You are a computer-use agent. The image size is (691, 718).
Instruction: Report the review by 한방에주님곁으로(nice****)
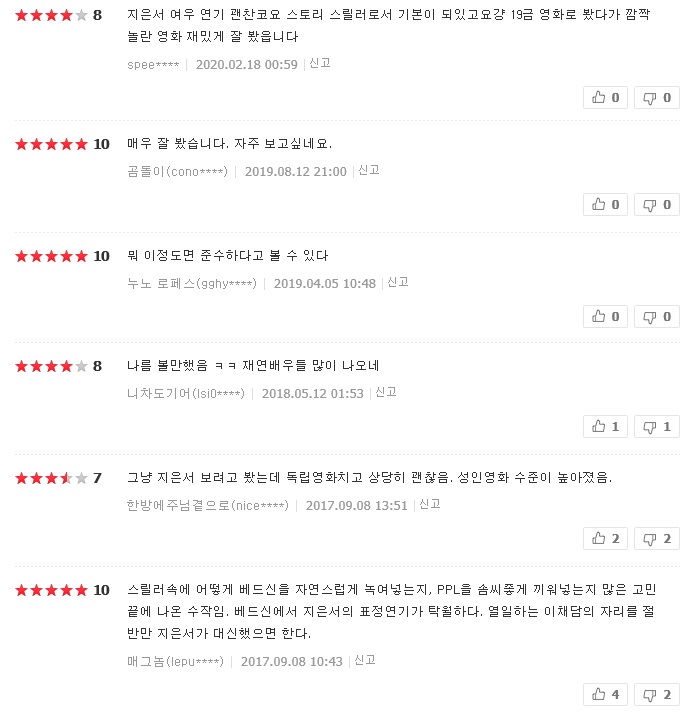click(x=430, y=505)
